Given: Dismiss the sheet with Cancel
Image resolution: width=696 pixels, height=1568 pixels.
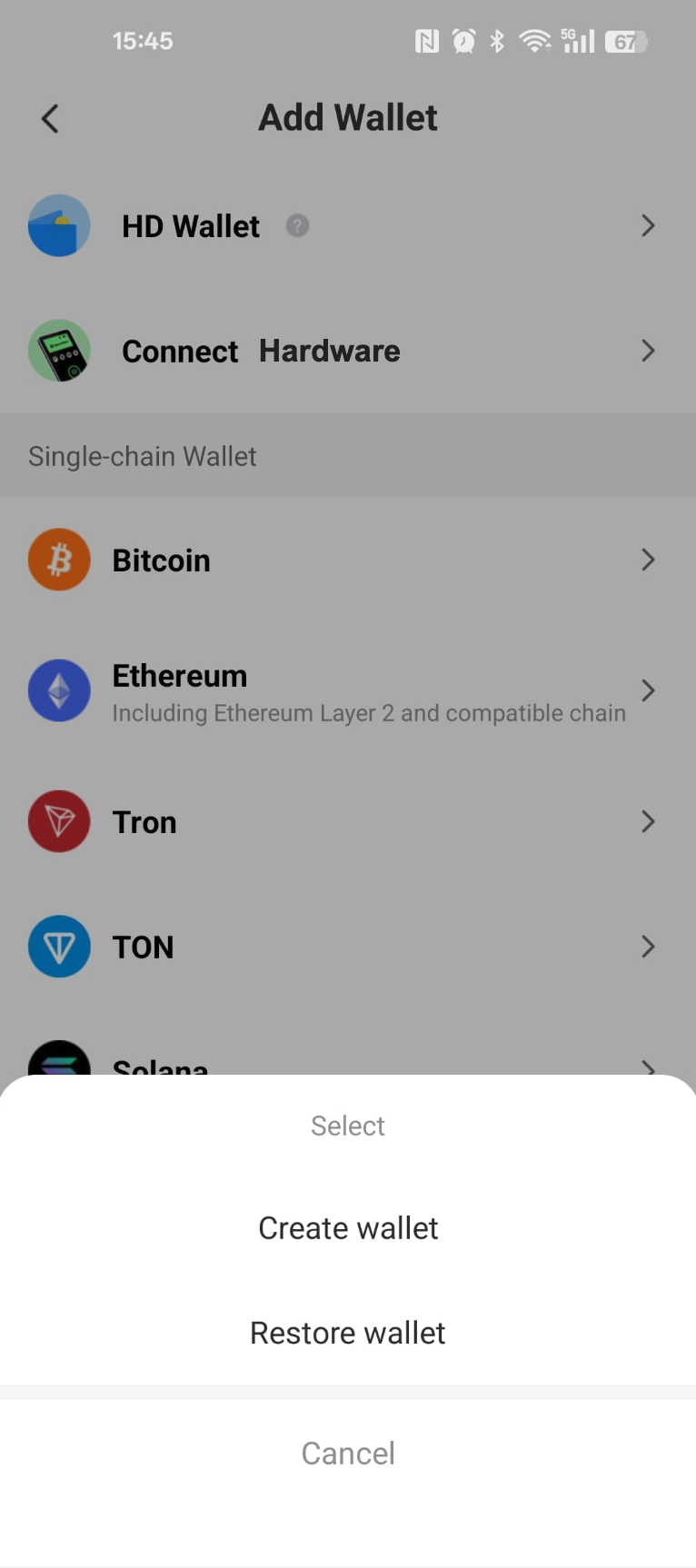Looking at the screenshot, I should click(348, 1454).
